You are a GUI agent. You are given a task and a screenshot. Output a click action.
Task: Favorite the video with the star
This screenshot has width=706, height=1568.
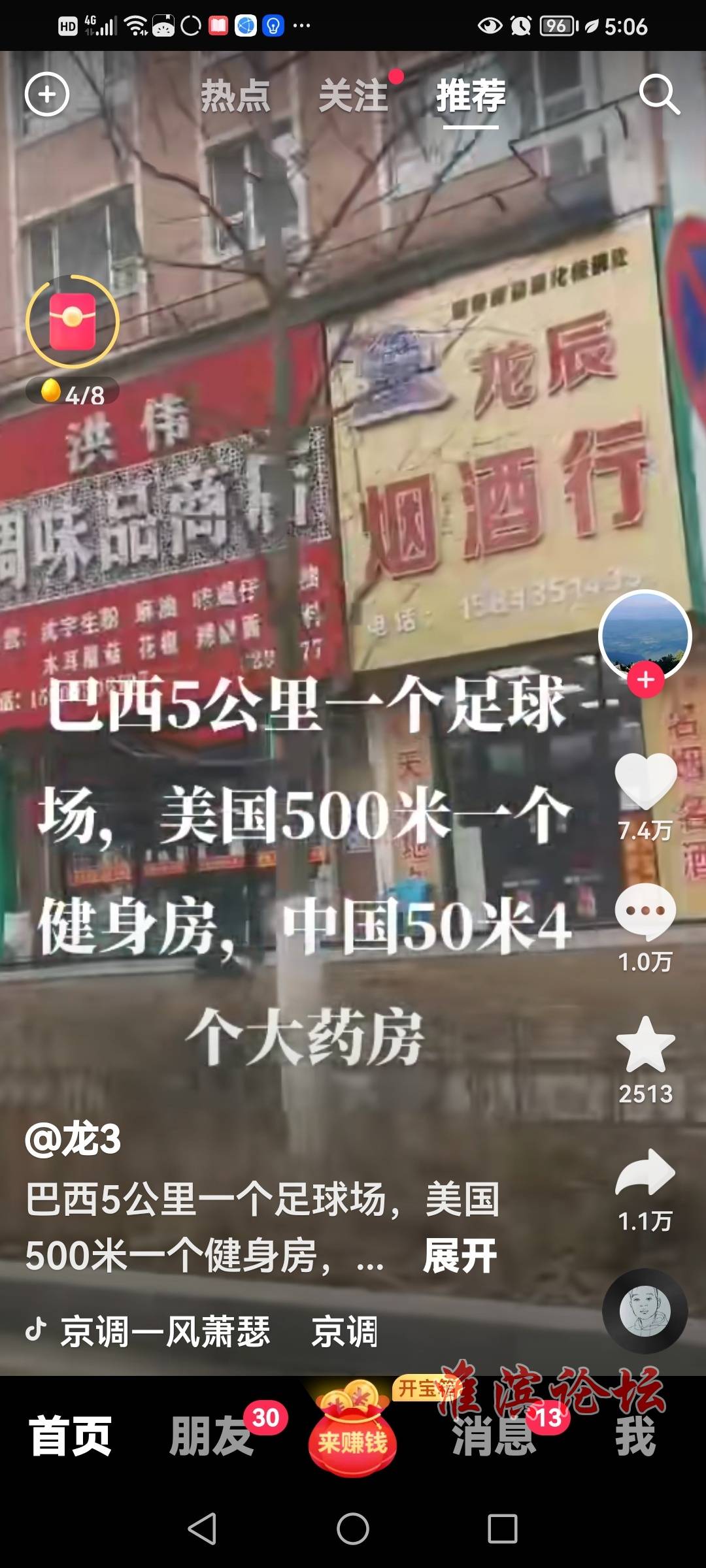[645, 1045]
